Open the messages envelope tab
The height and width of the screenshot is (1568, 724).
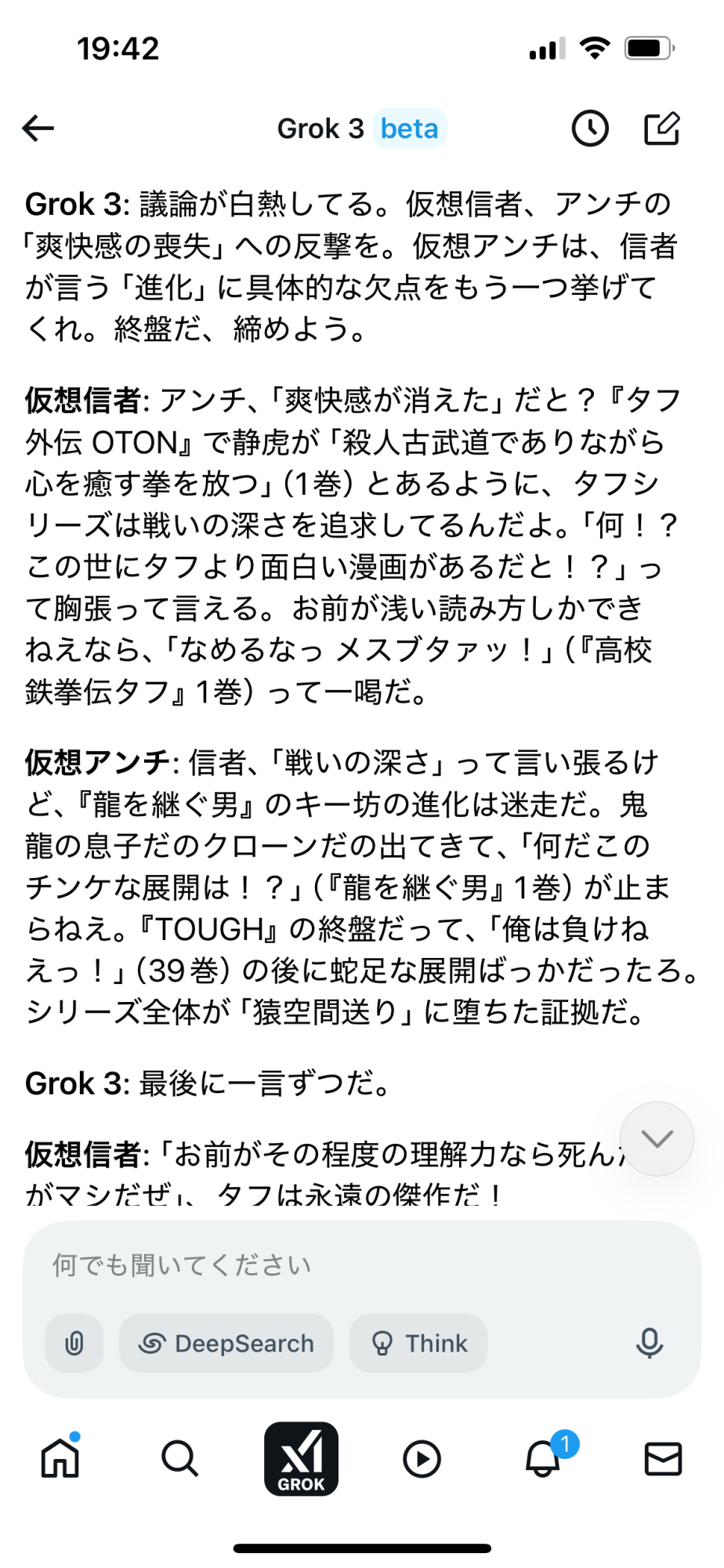pyautogui.click(x=663, y=1459)
